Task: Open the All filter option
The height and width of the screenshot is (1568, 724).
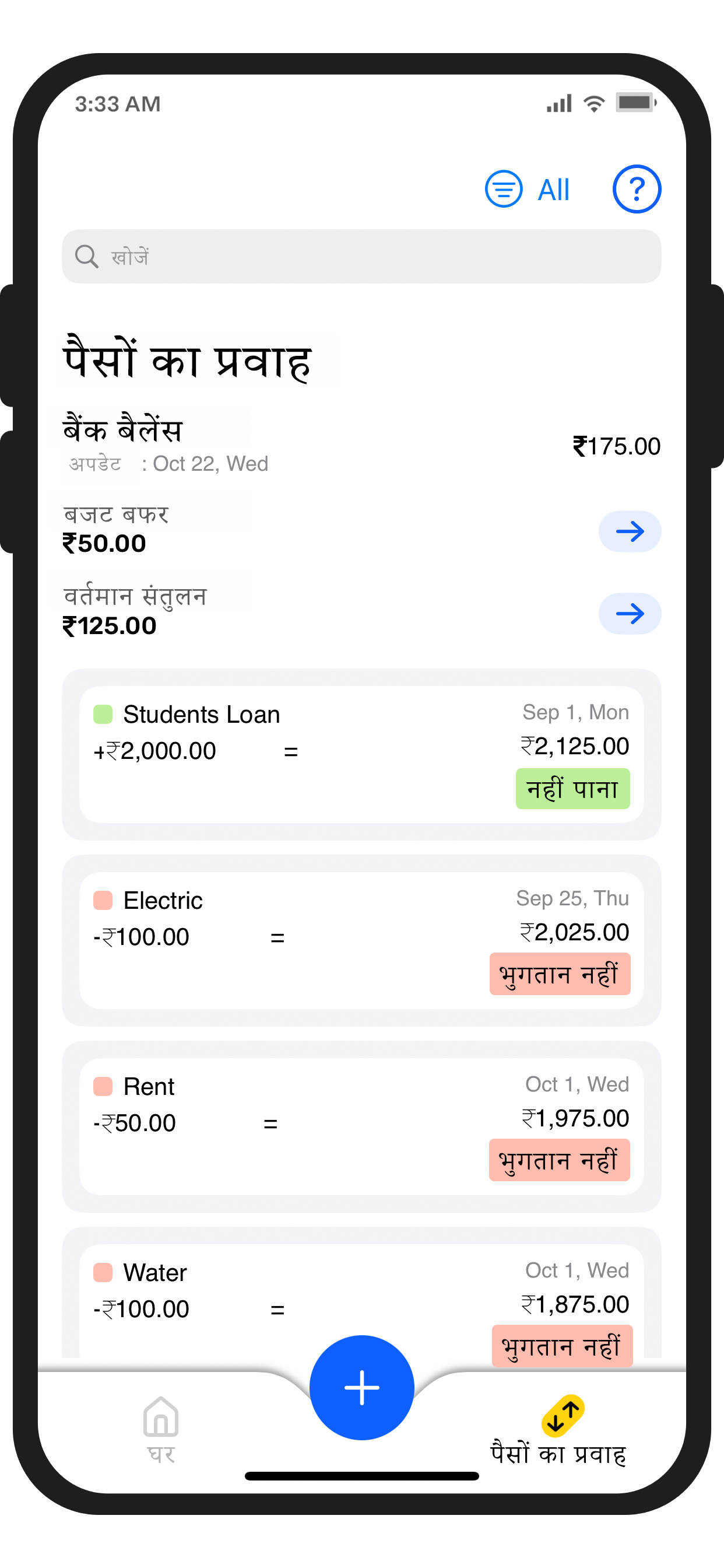Action: (x=528, y=190)
